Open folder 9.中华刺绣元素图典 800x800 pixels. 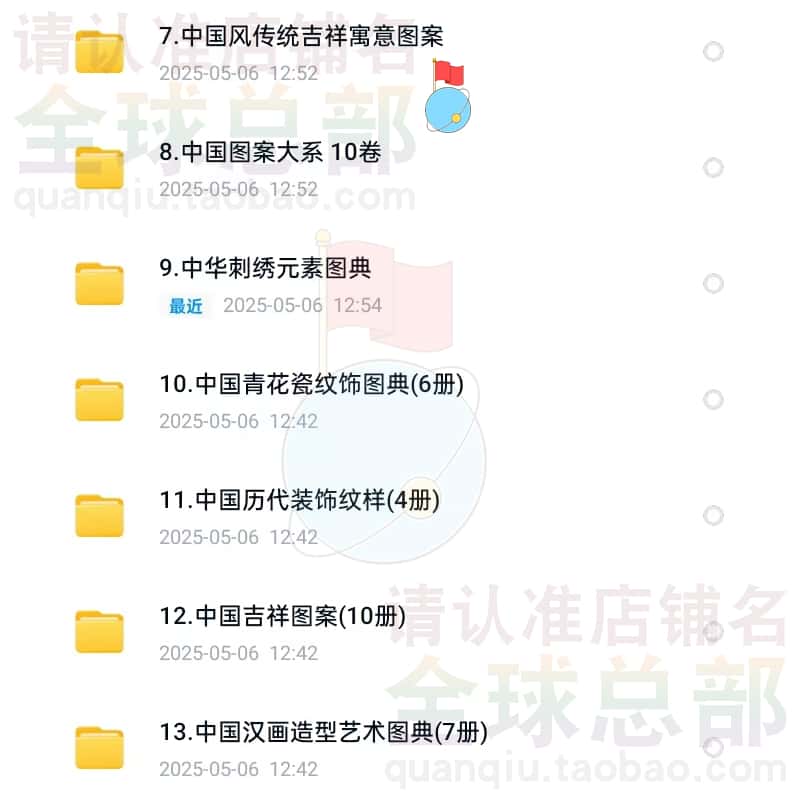click(x=265, y=268)
